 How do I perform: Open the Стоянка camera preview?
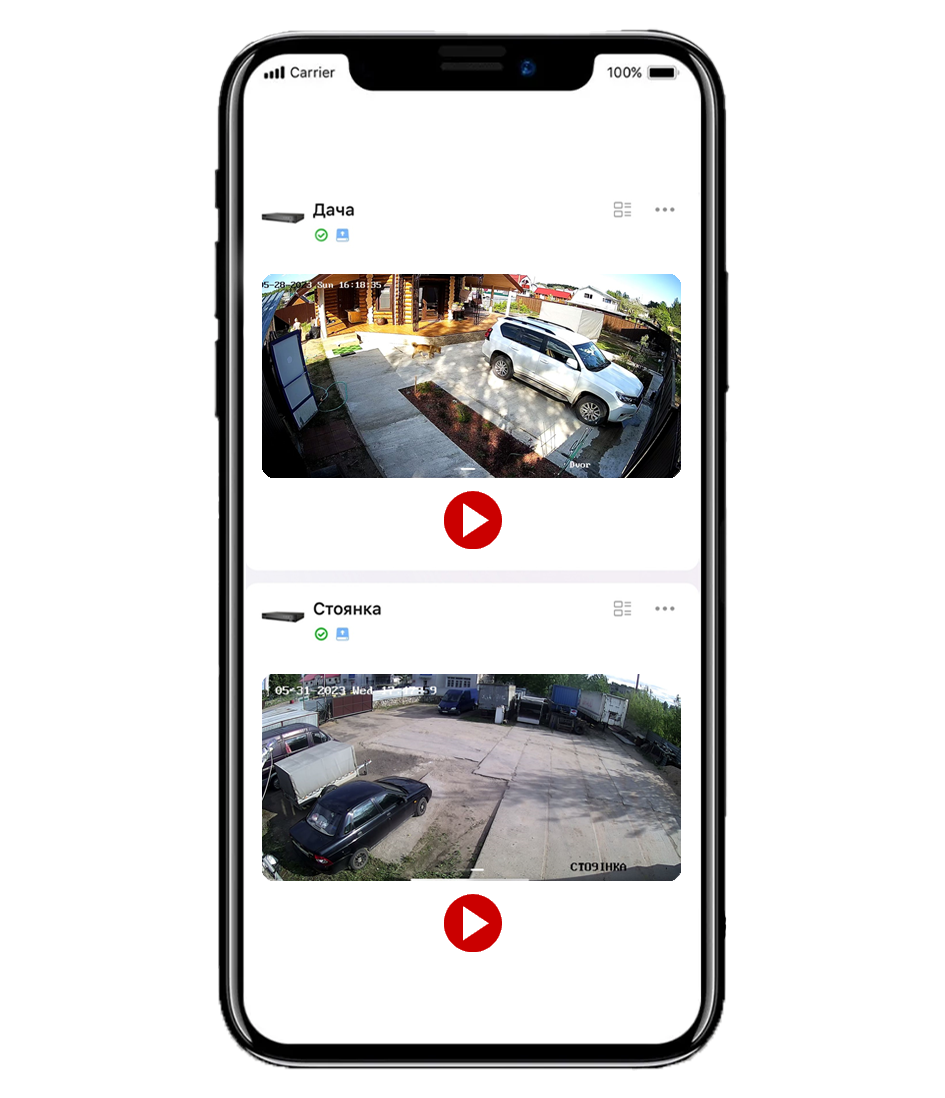tap(471, 776)
